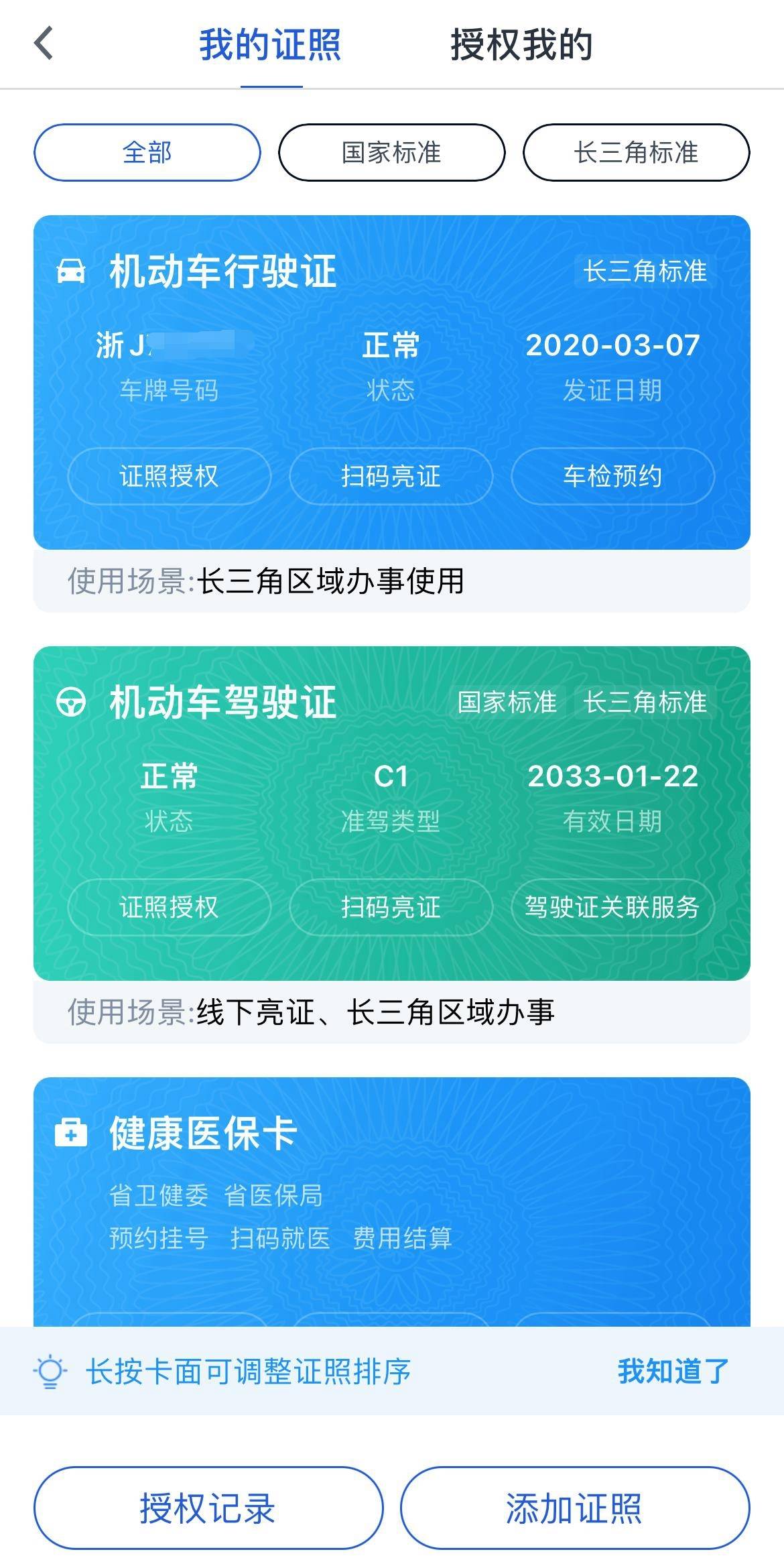Open 扫码亮证 on the 机动车驾驶证 card
The width and height of the screenshot is (784, 1566).
[391, 907]
